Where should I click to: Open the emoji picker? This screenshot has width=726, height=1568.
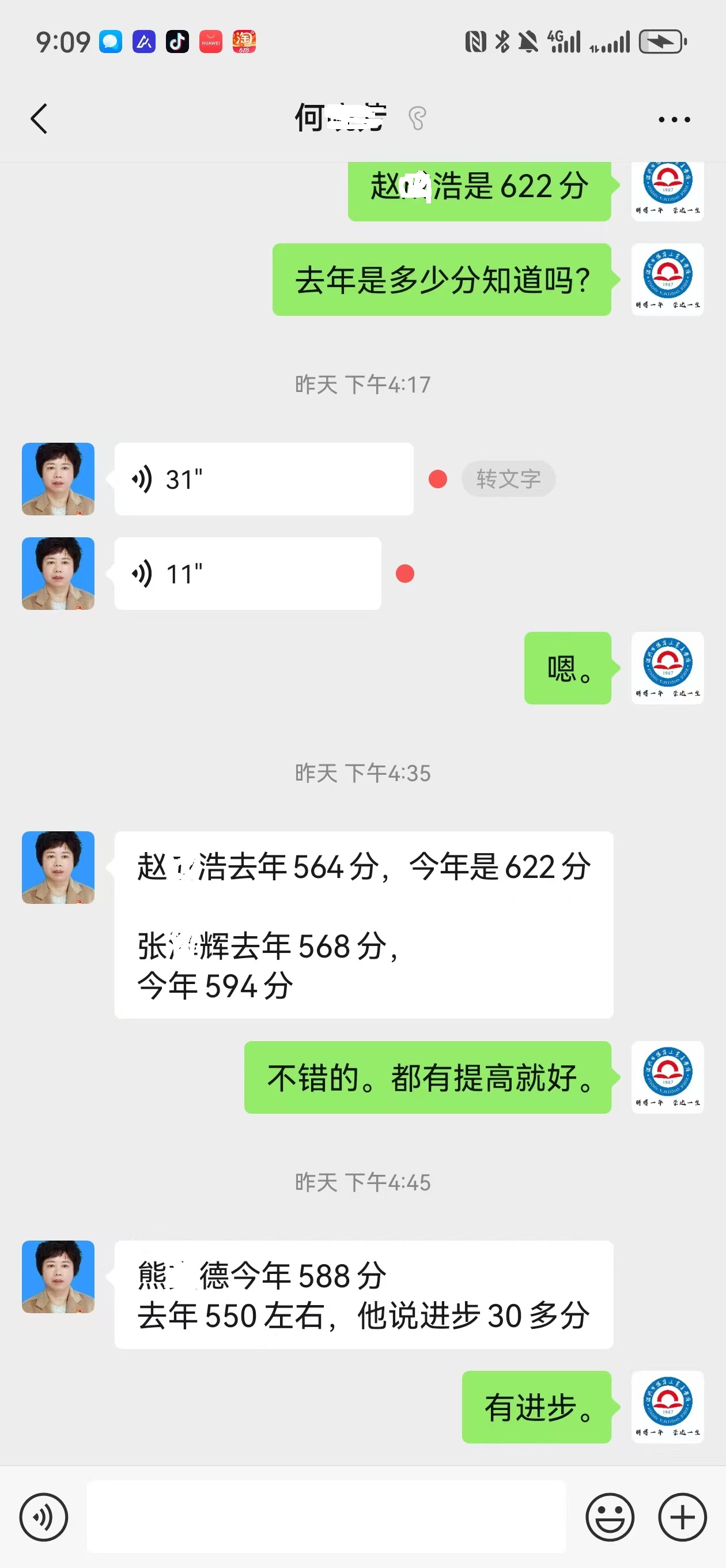pyautogui.click(x=610, y=1516)
